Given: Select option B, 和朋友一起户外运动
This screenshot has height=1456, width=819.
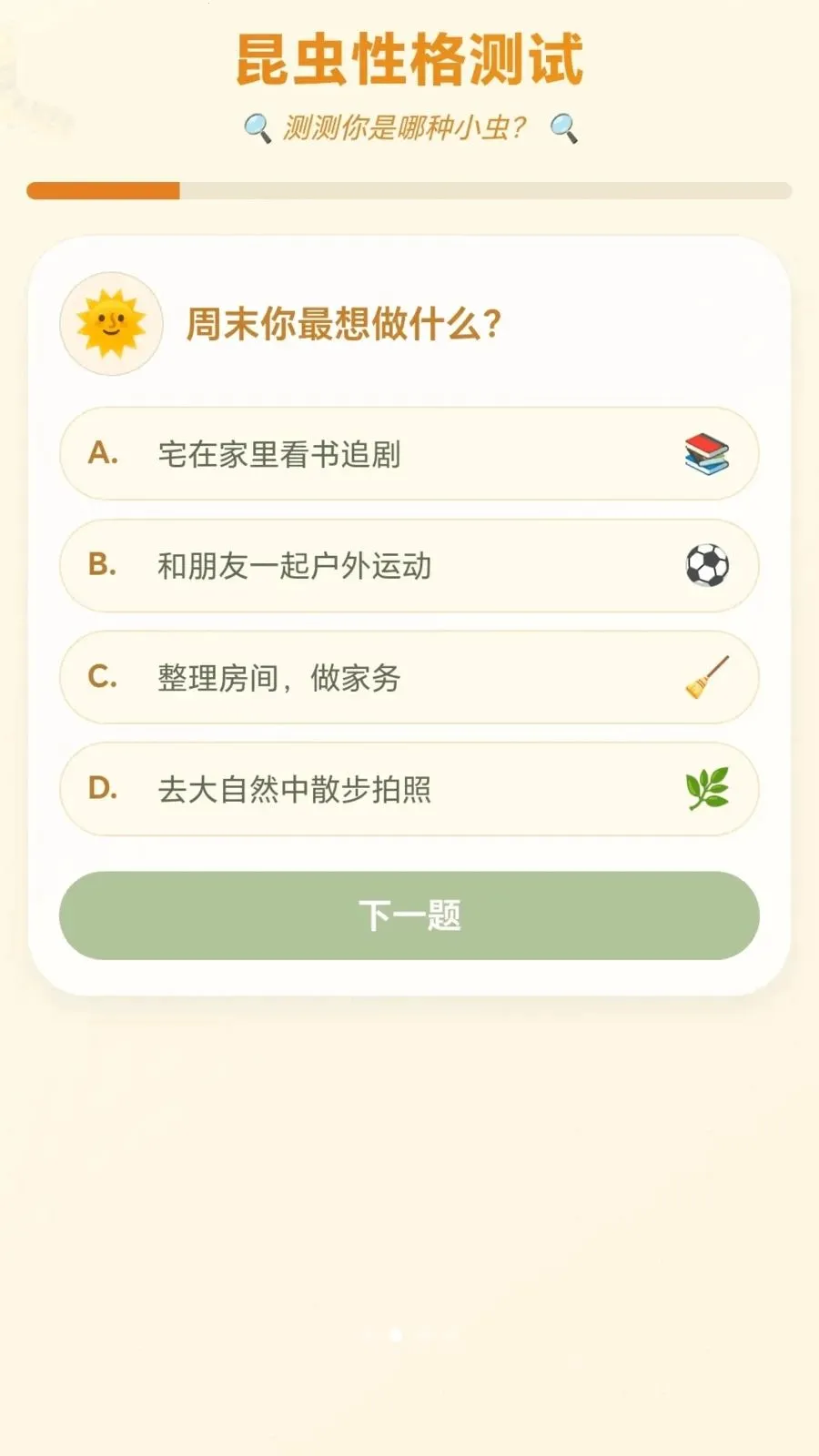Looking at the screenshot, I should pyautogui.click(x=408, y=566).
